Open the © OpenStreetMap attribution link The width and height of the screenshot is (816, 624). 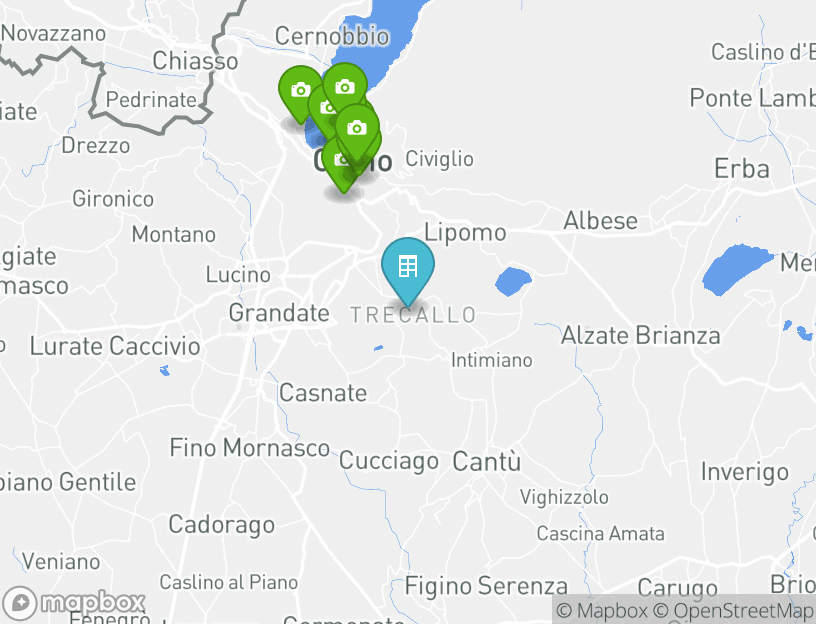736,610
